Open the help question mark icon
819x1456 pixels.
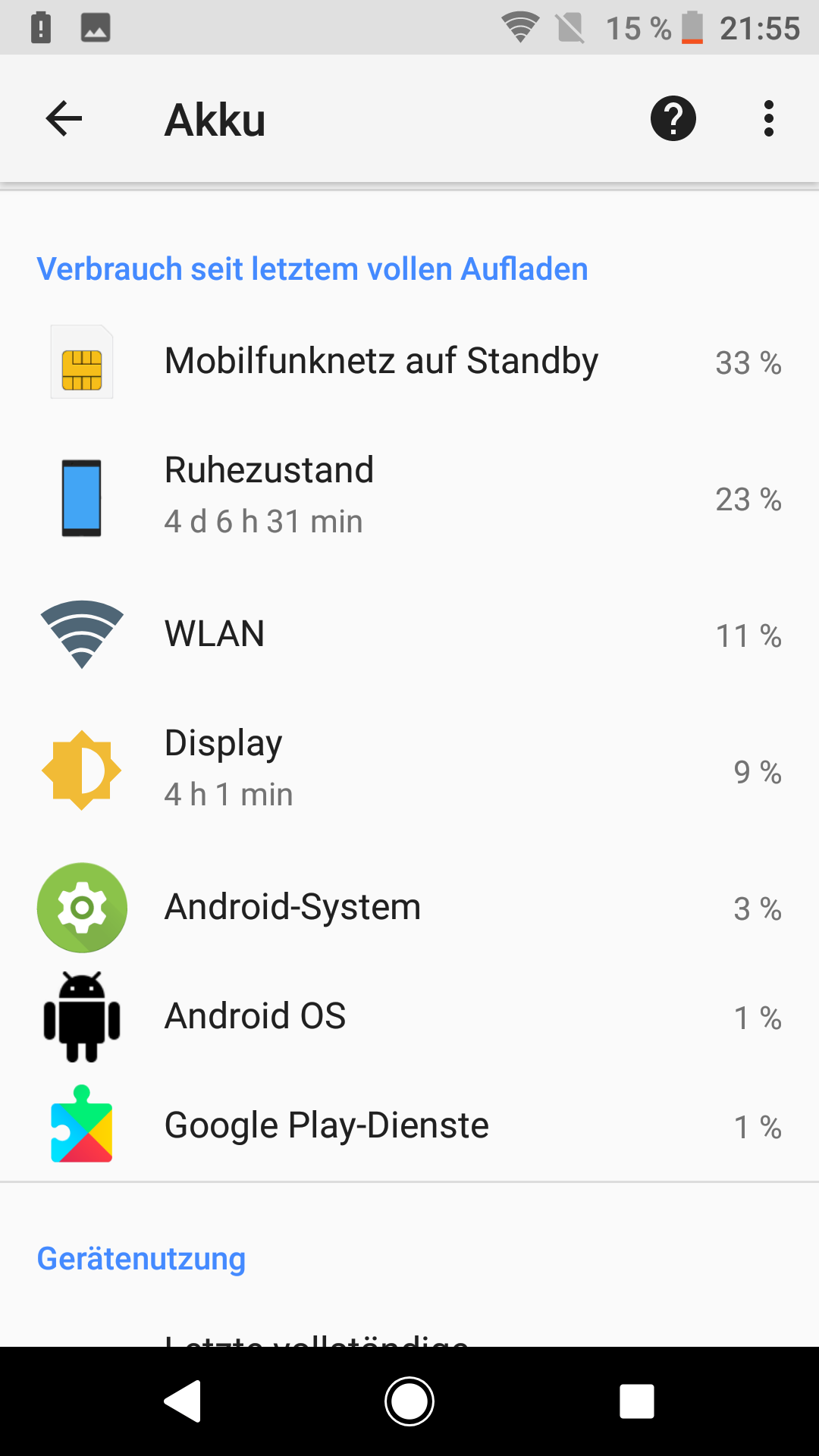(x=673, y=119)
